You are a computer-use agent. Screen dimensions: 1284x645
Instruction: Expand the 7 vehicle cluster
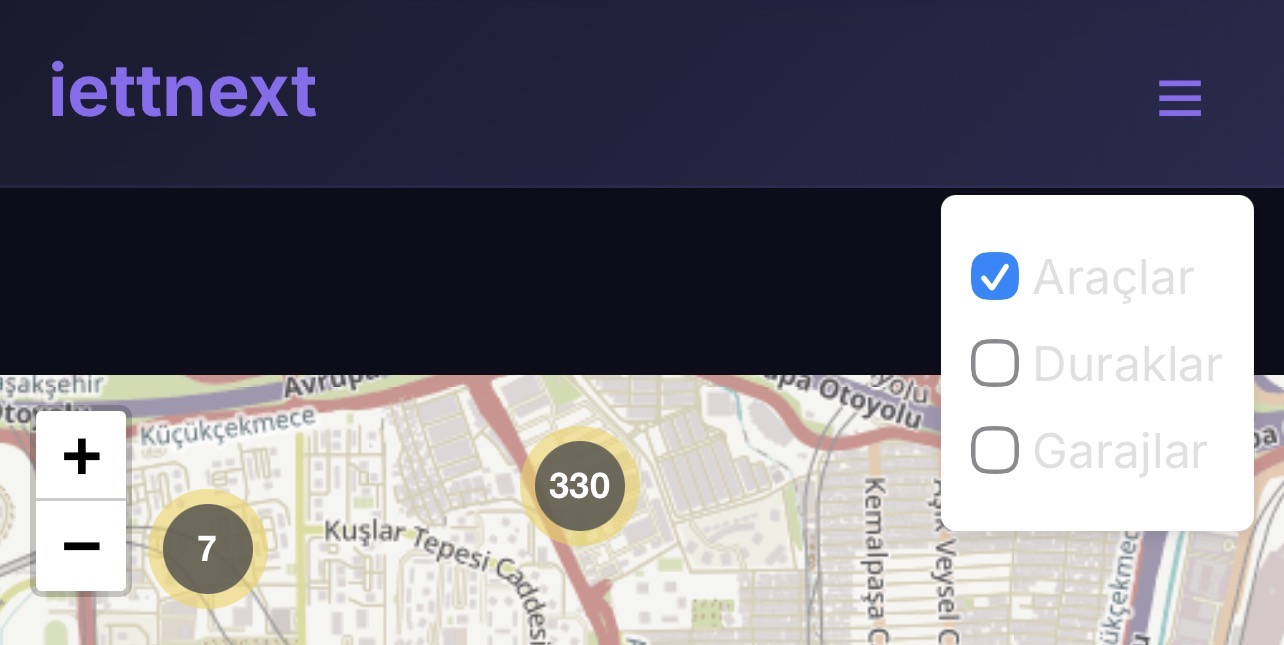207,549
